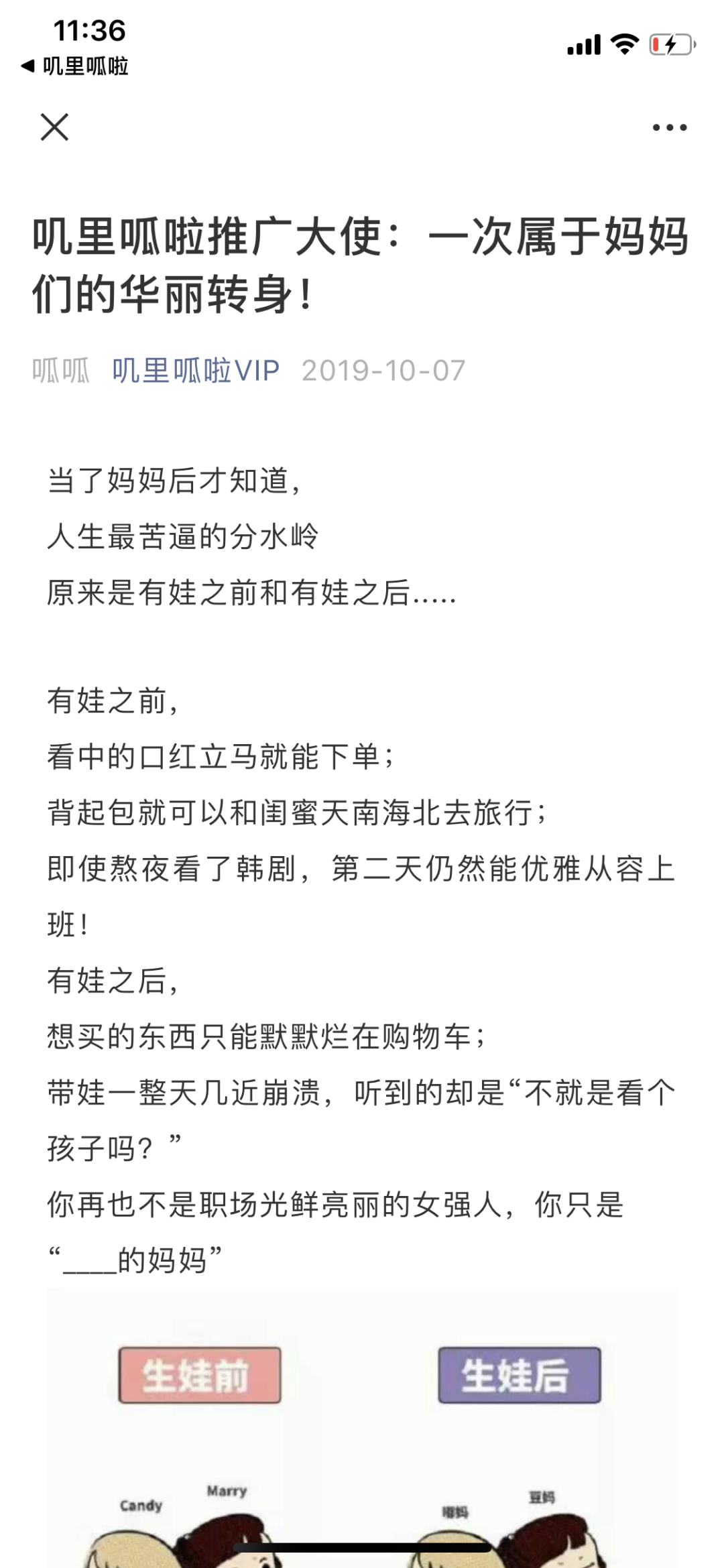724x1568 pixels.
Task: Open the three-dot overflow menu
Action: [670, 127]
